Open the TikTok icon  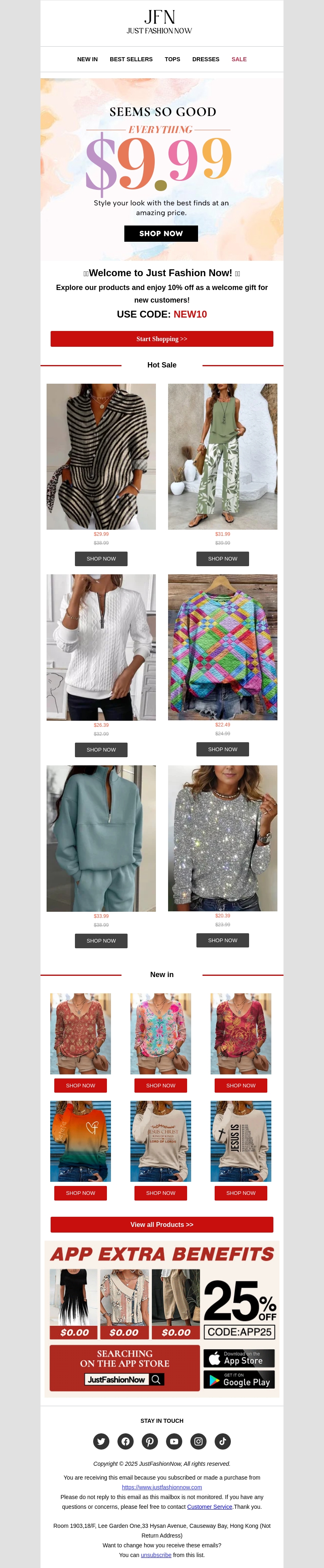tap(222, 1441)
